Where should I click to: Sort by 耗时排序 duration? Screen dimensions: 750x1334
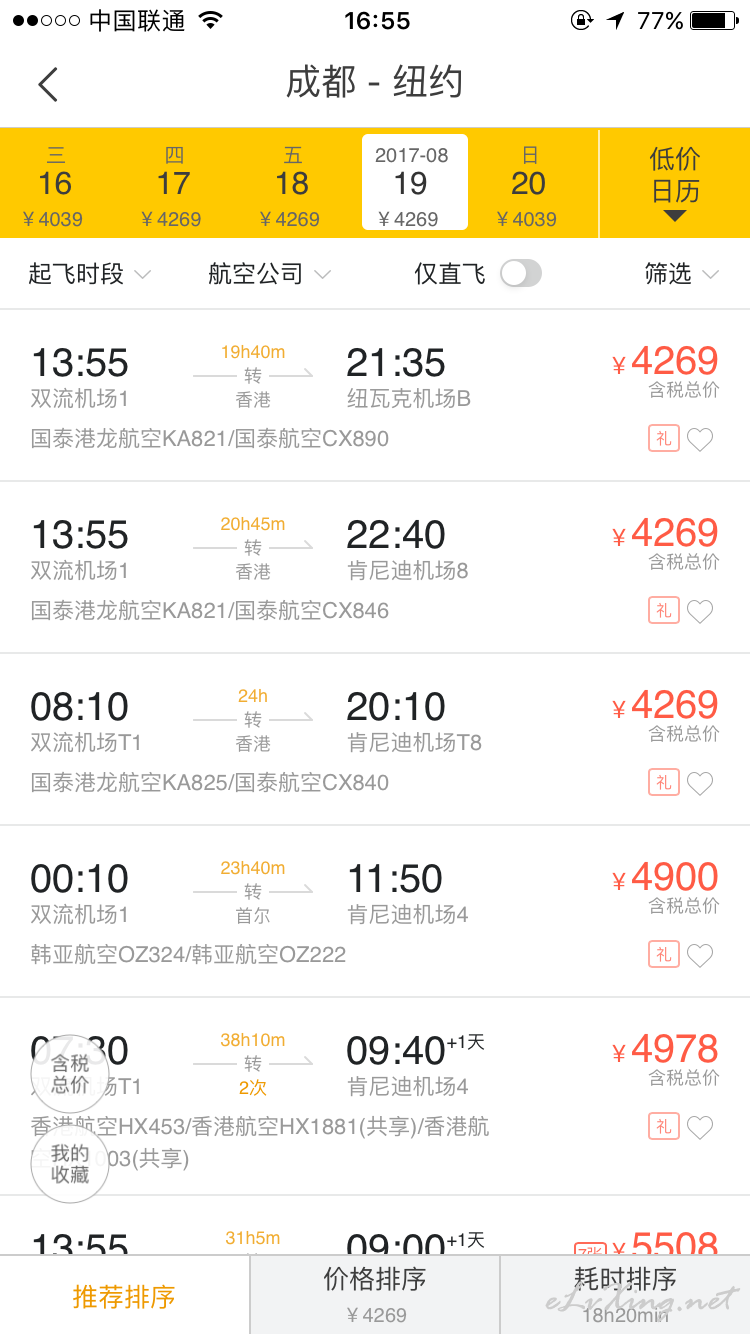pyautogui.click(x=626, y=1296)
